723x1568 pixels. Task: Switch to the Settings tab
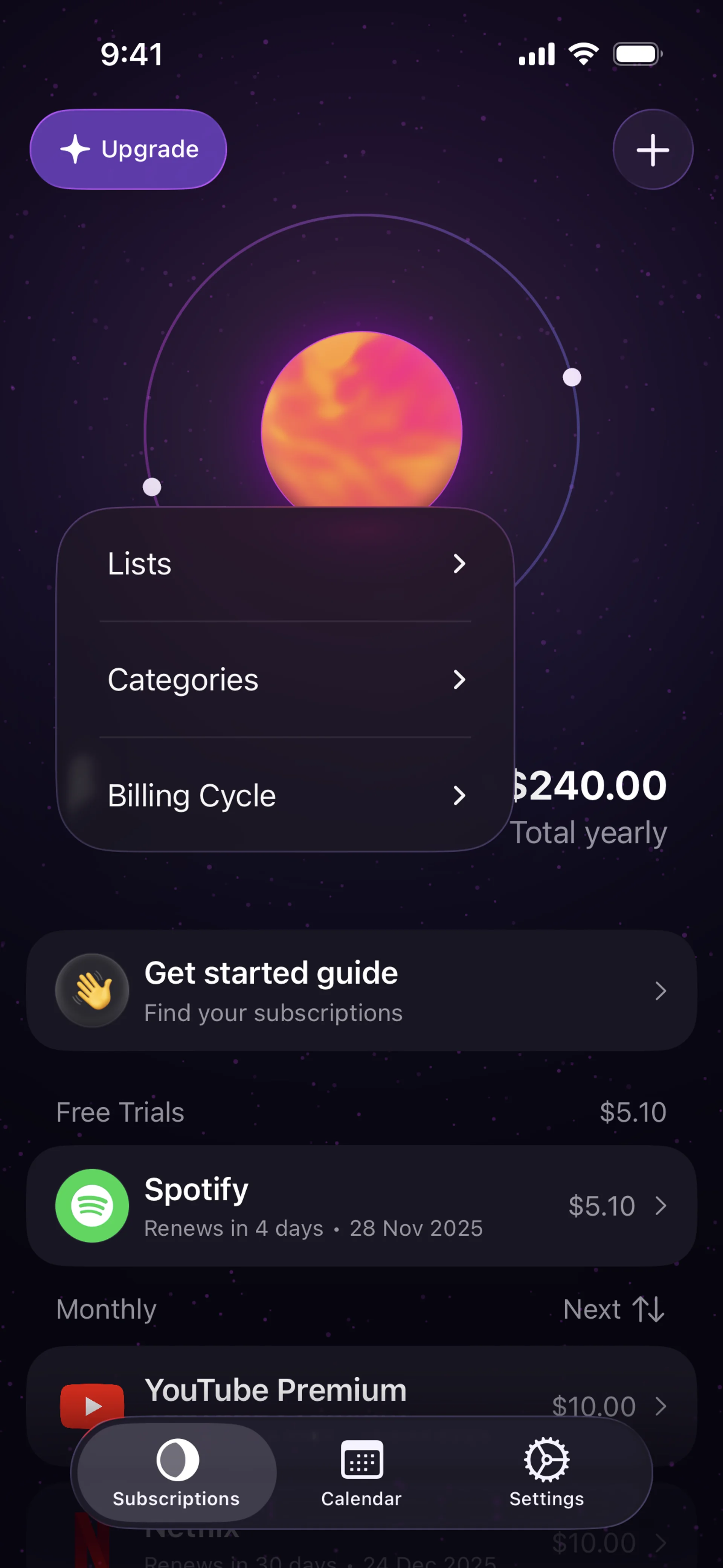546,1473
